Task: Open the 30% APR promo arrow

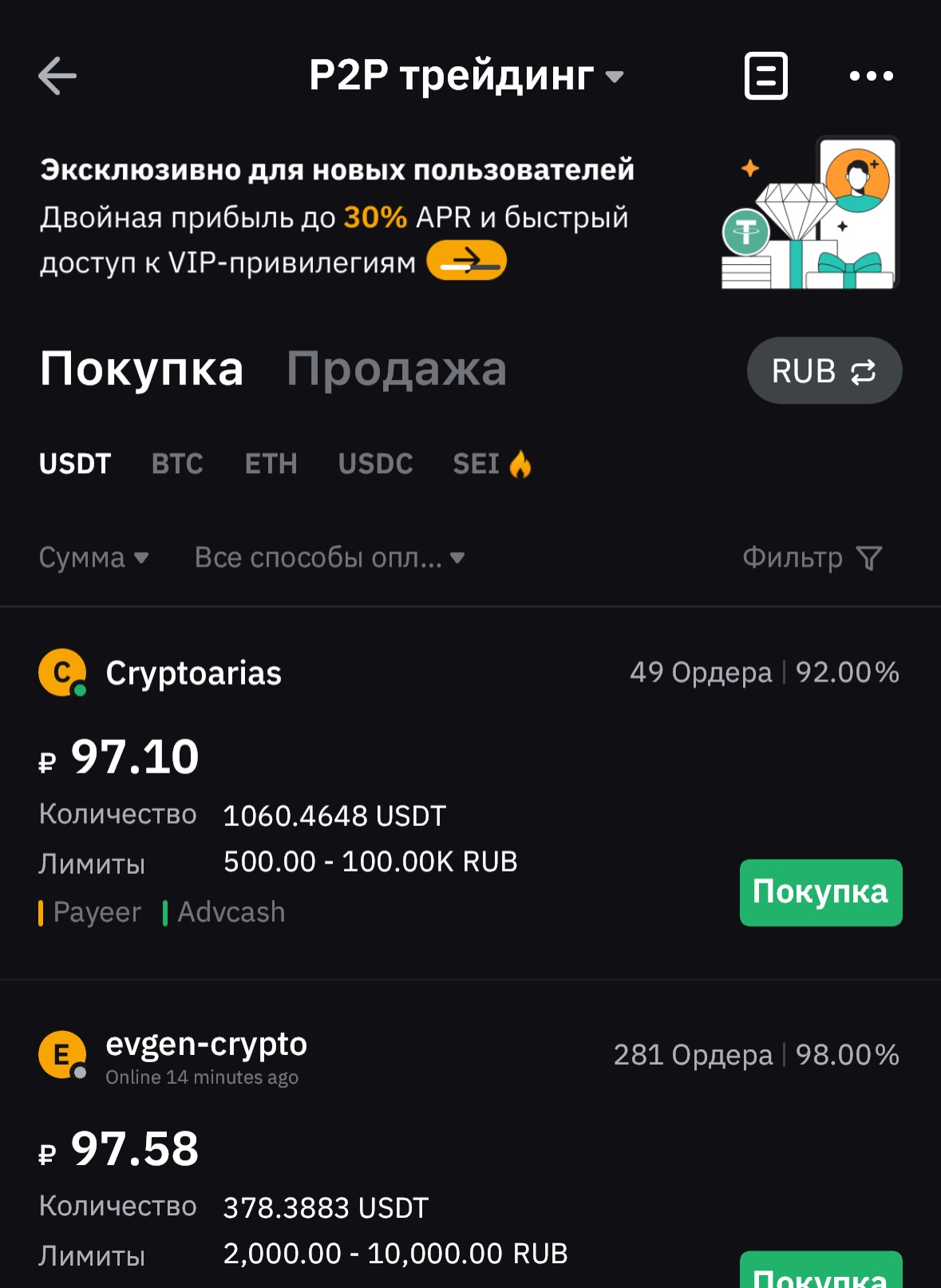Action: [x=466, y=261]
